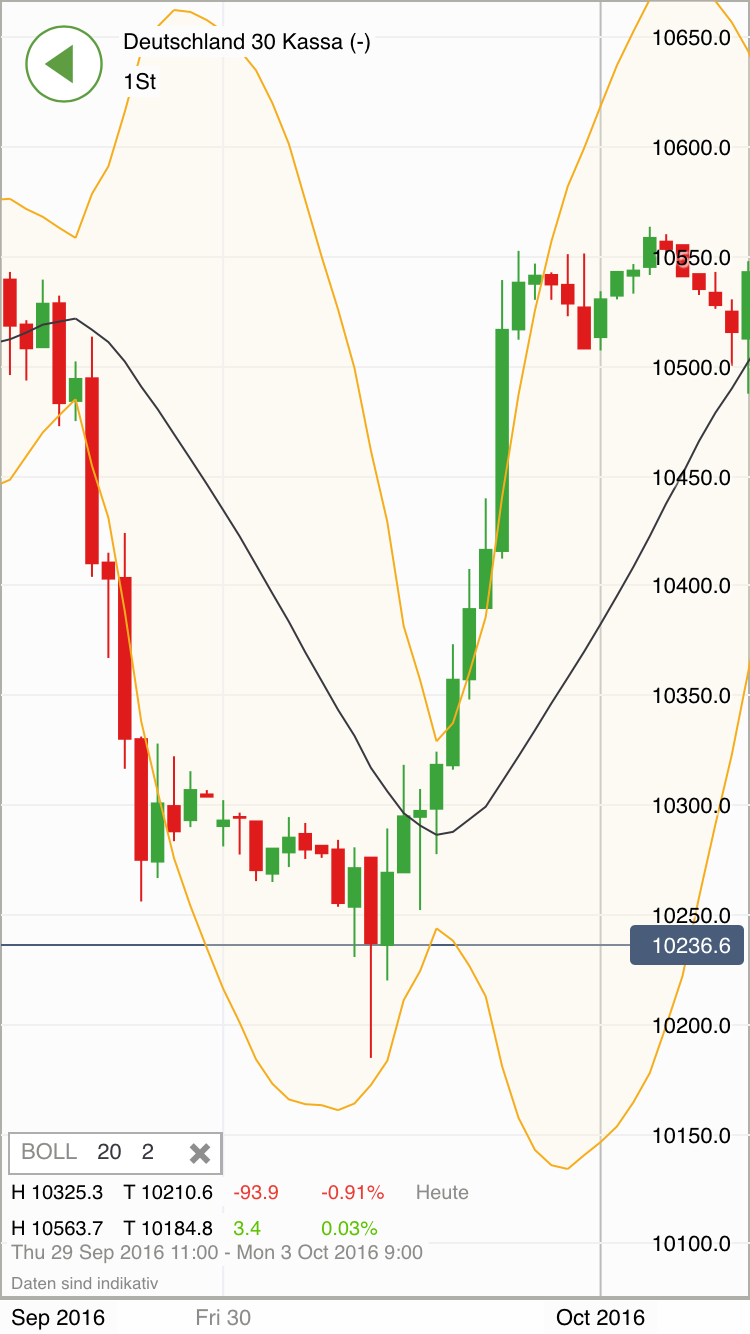This screenshot has width=750, height=1334.
Task: Remove the BOLL 20 2 indicator
Action: click(x=200, y=1153)
